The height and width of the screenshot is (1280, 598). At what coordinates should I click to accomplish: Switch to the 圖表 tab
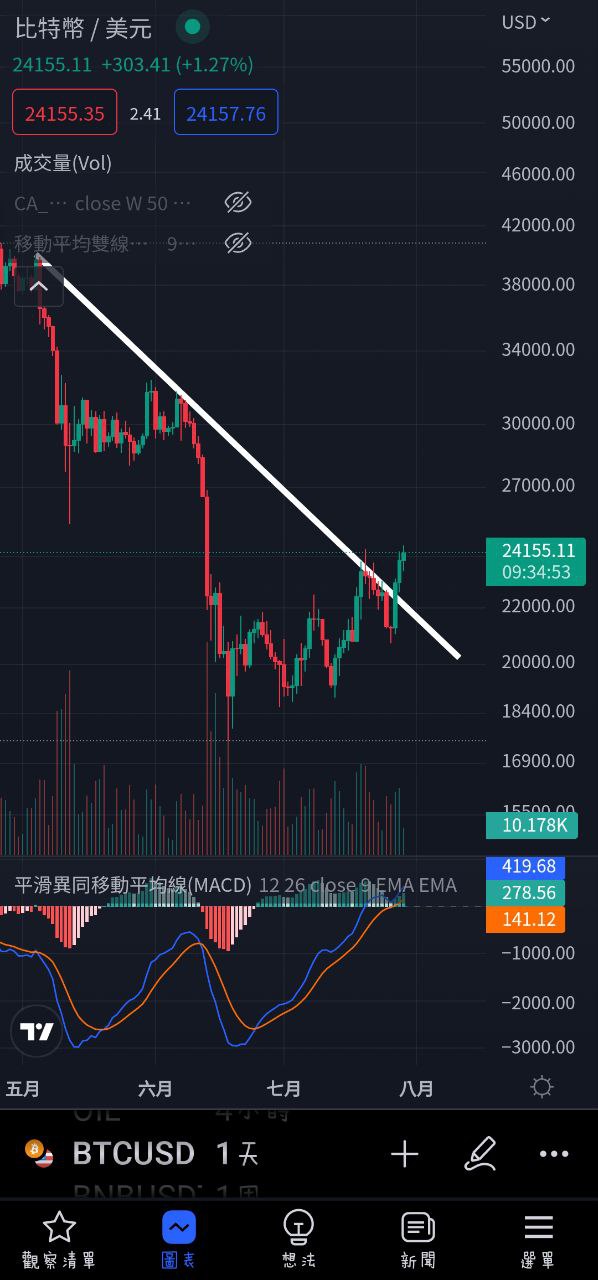coord(179,1240)
